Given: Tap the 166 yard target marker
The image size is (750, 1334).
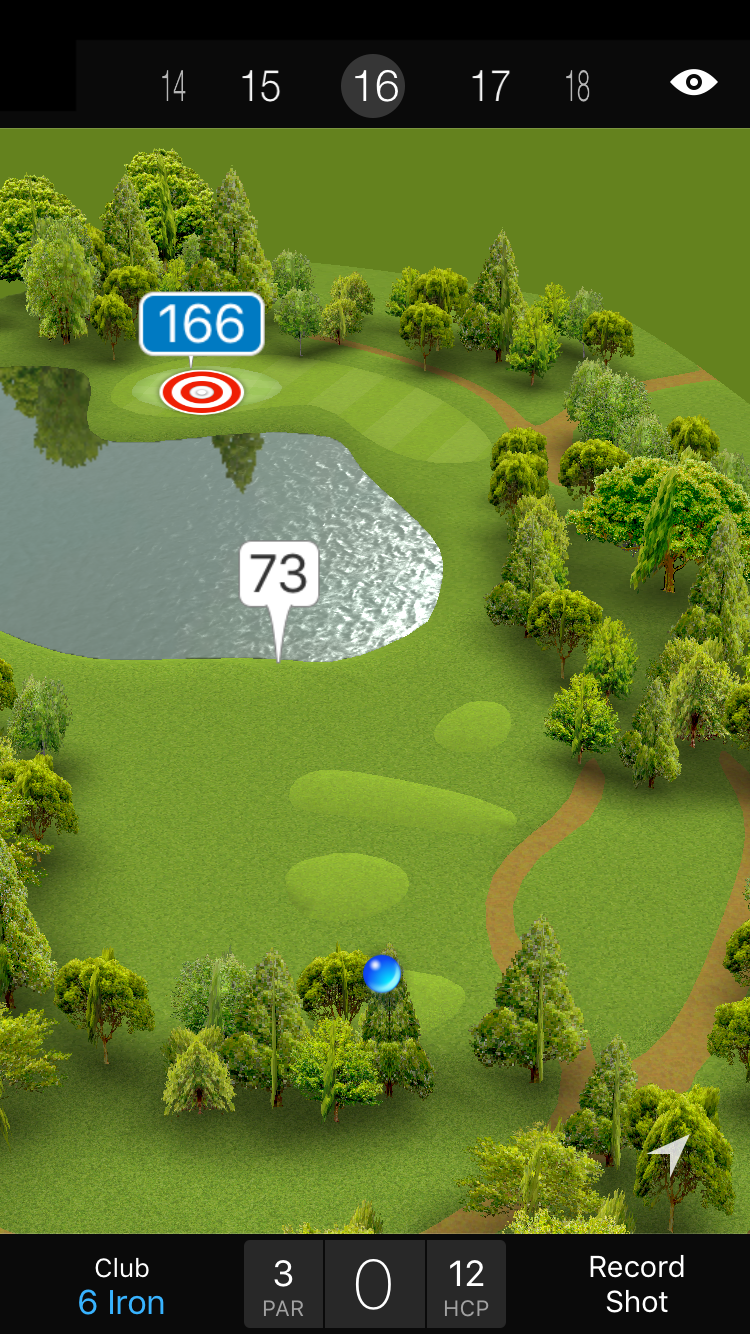Looking at the screenshot, I should pos(202,392).
